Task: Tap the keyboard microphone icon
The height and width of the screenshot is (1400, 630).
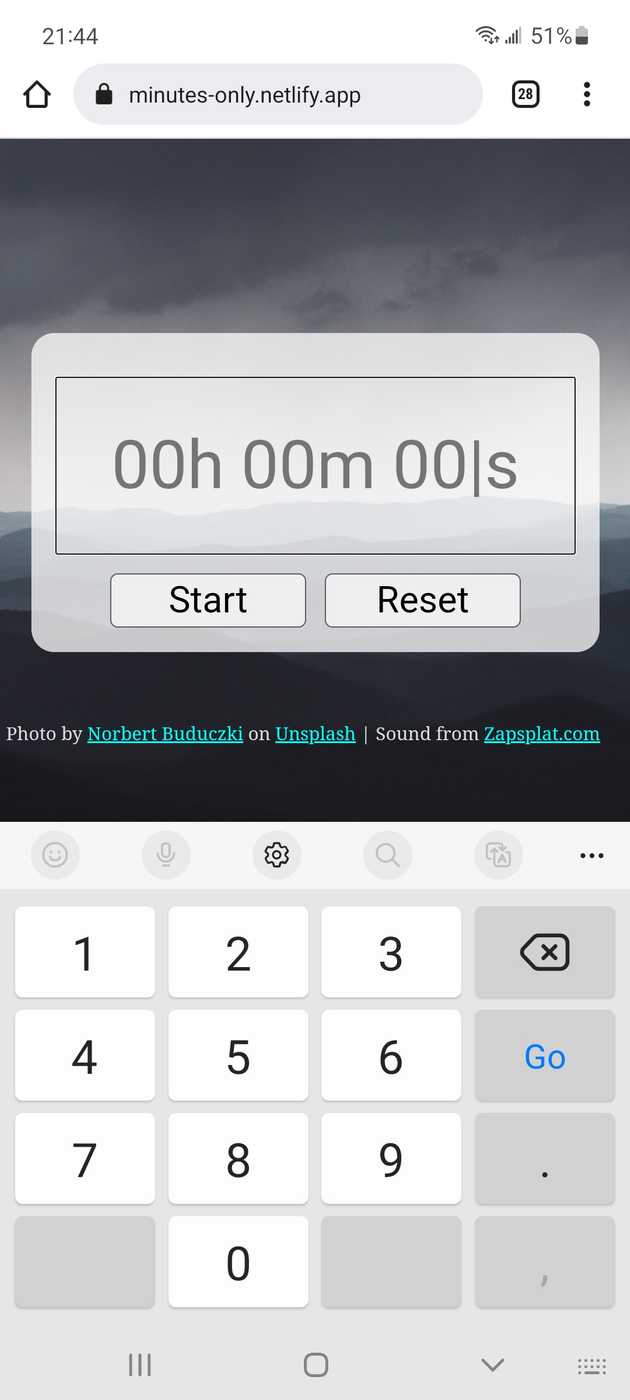Action: tap(166, 855)
